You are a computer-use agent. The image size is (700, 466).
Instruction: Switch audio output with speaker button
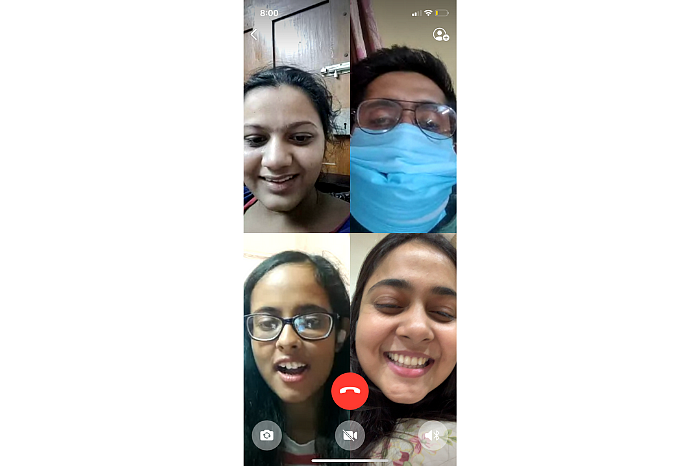(433, 434)
